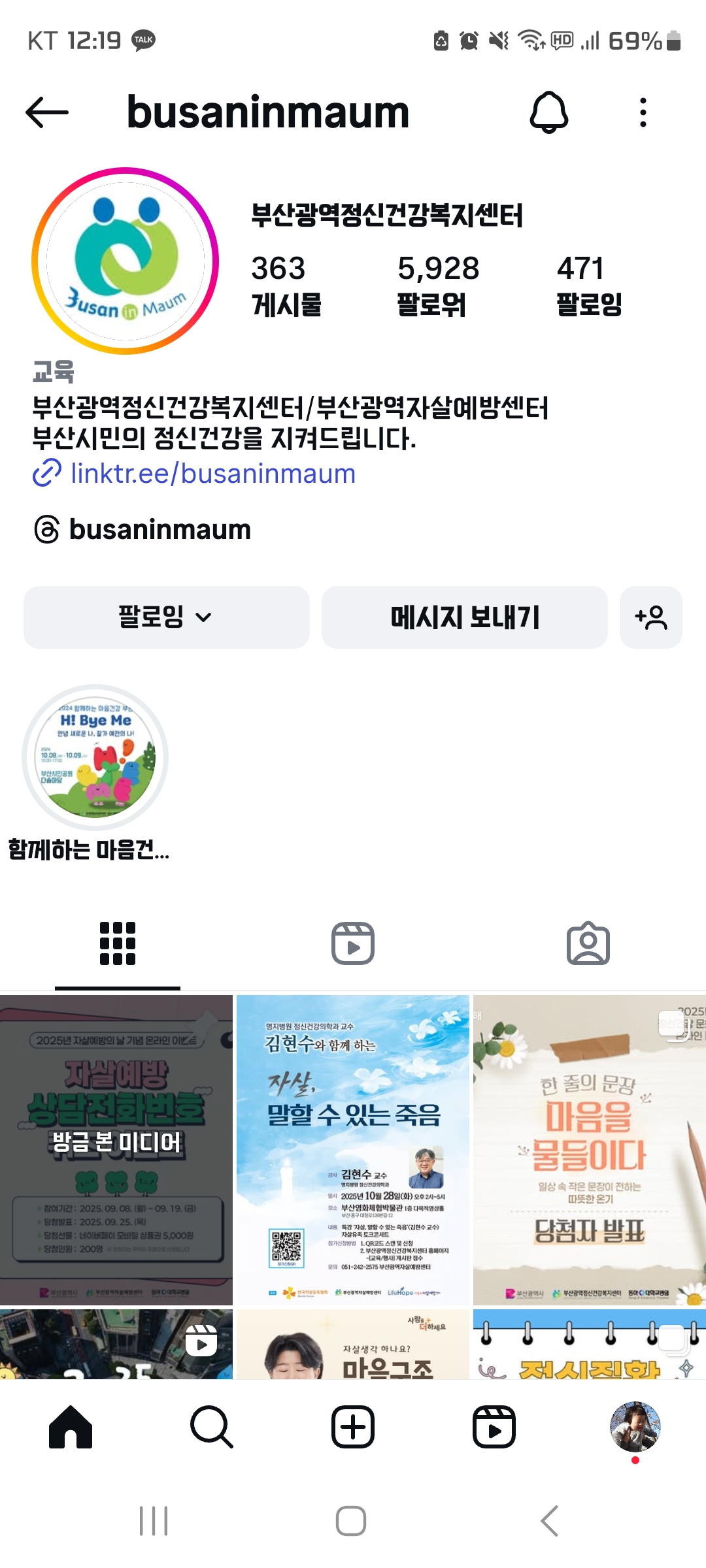Viewport: 706px width, 1568px height.
Task: Show suggested accounts with add-person icon
Action: (650, 617)
